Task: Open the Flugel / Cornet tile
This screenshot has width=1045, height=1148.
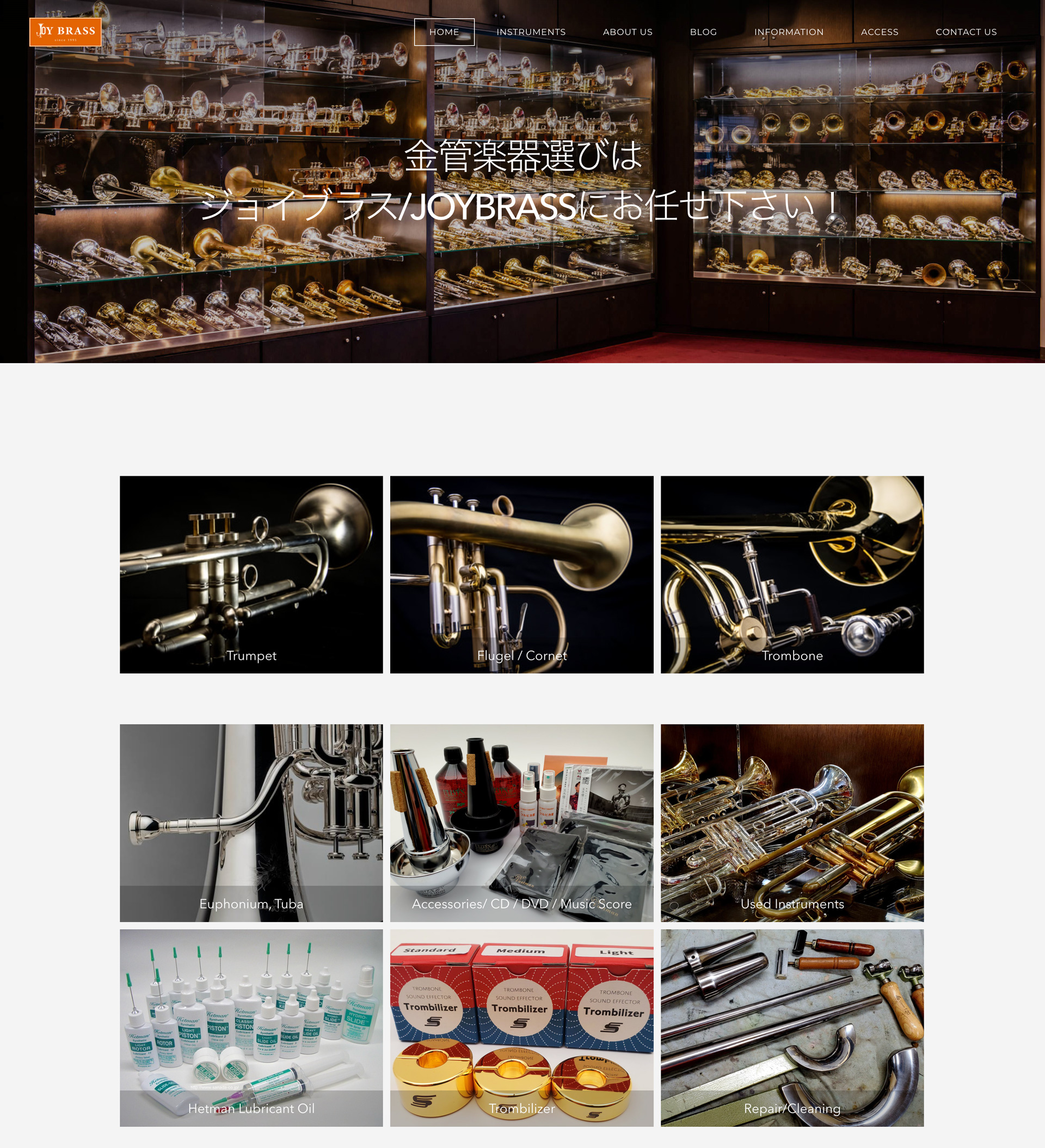Action: pyautogui.click(x=521, y=574)
